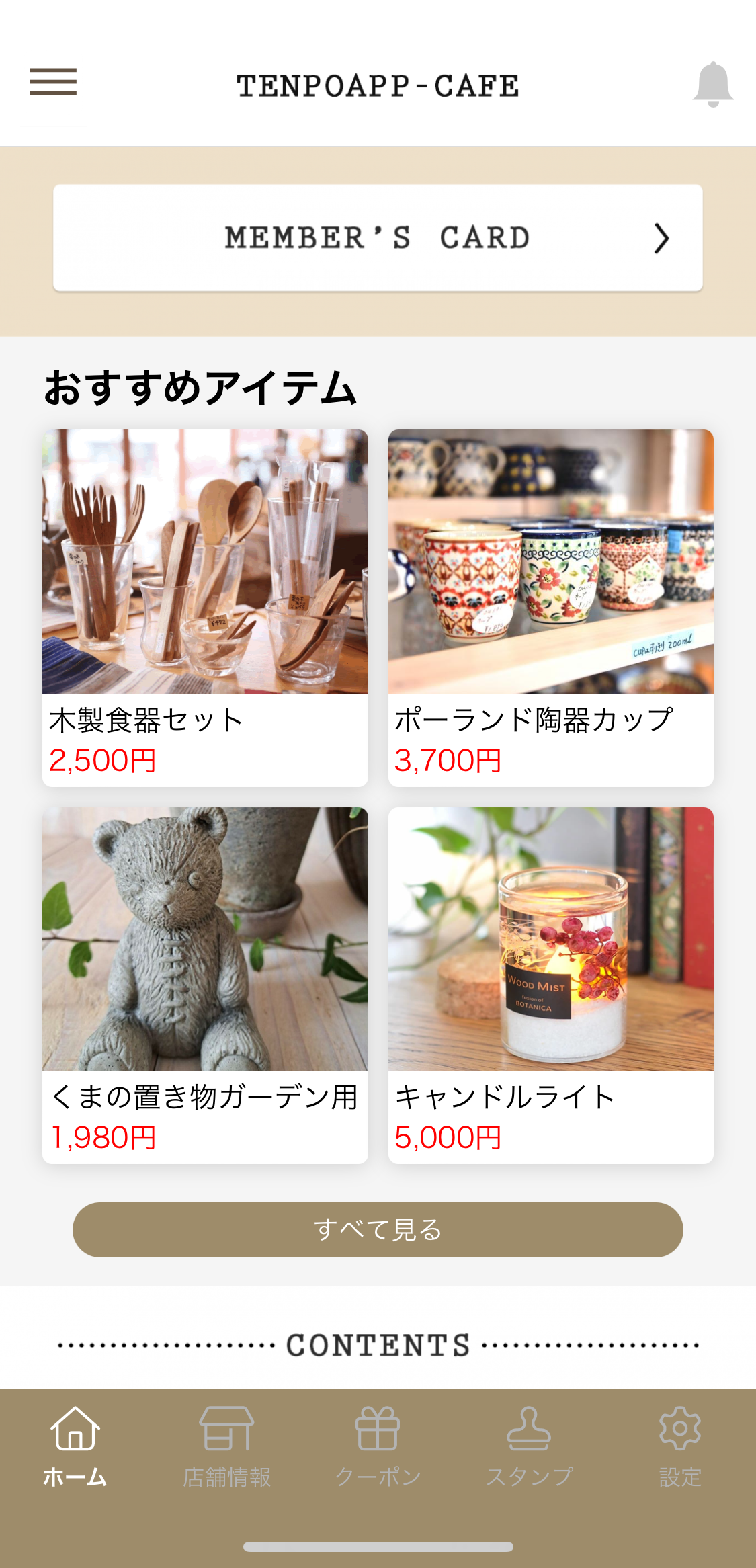Select the くまの置き物ガーデン用 product
This screenshot has height=1568, width=756.
205,985
